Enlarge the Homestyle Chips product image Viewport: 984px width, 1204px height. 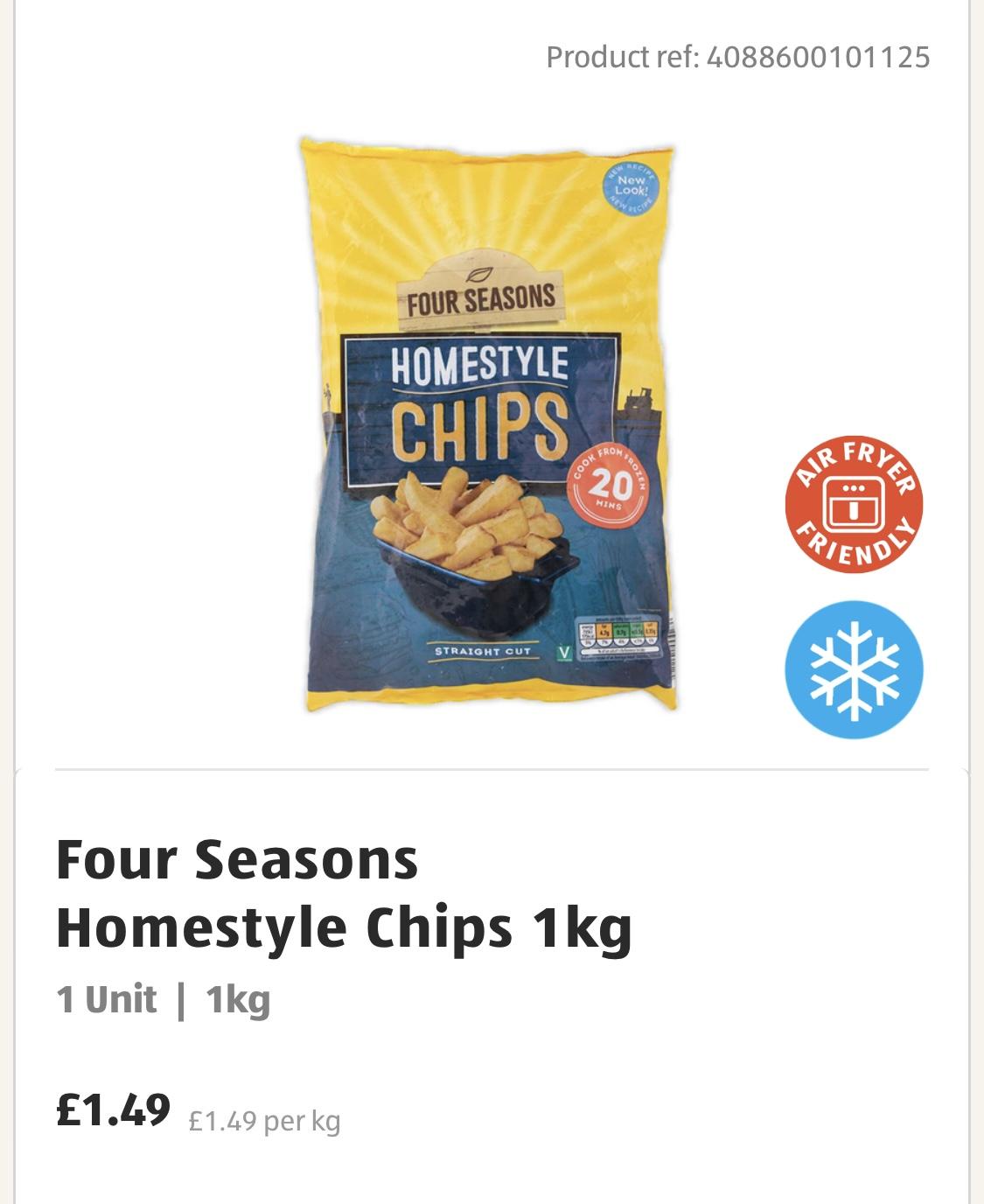coord(486,424)
